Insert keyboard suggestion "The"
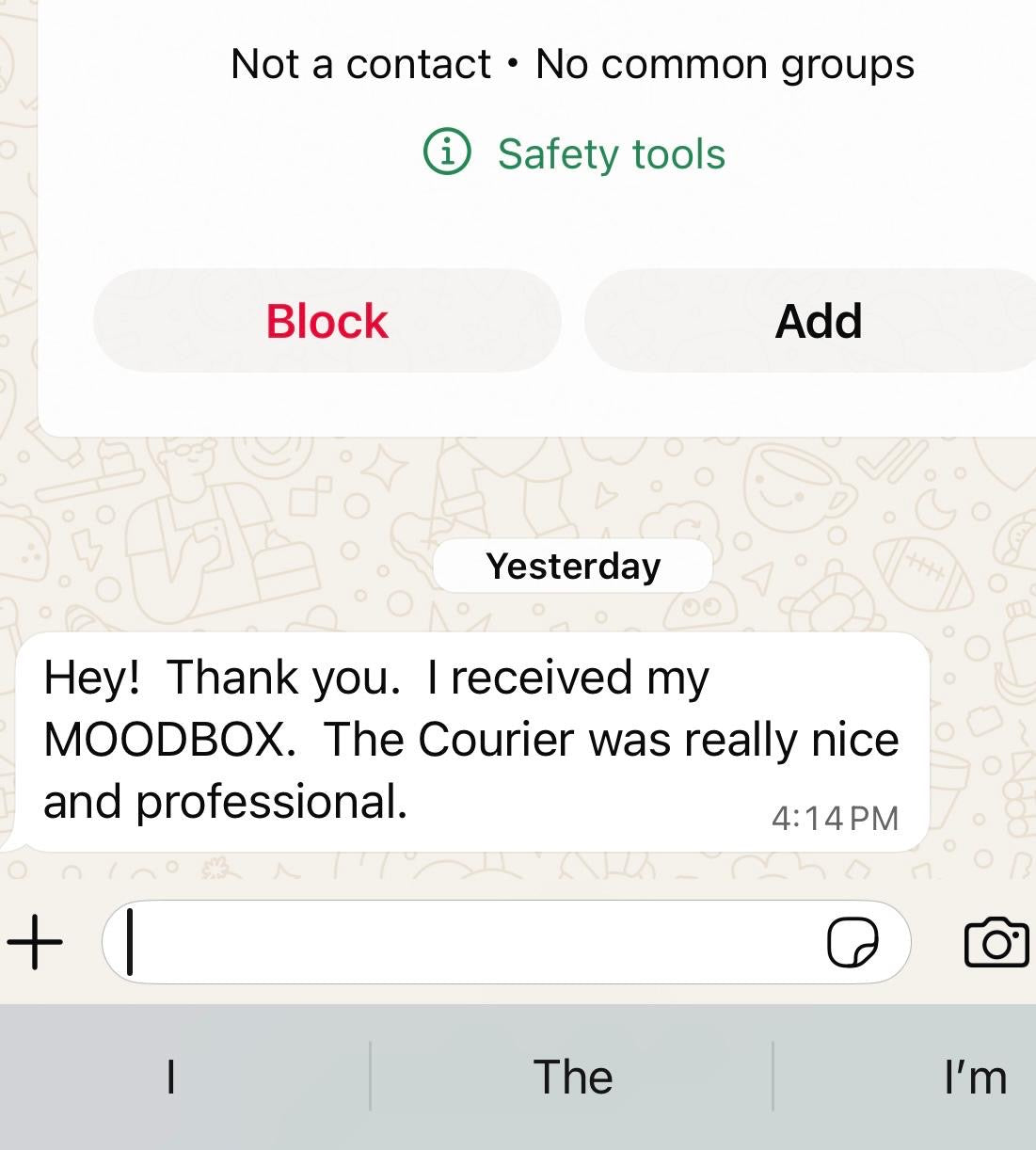This screenshot has width=1036, height=1150. 572,1077
